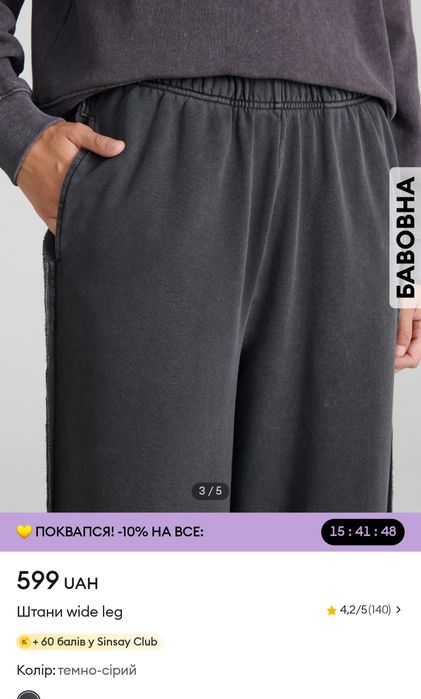This screenshot has height=699, width=421.
Task: Select the dark grey color swatch
Action: (28, 695)
